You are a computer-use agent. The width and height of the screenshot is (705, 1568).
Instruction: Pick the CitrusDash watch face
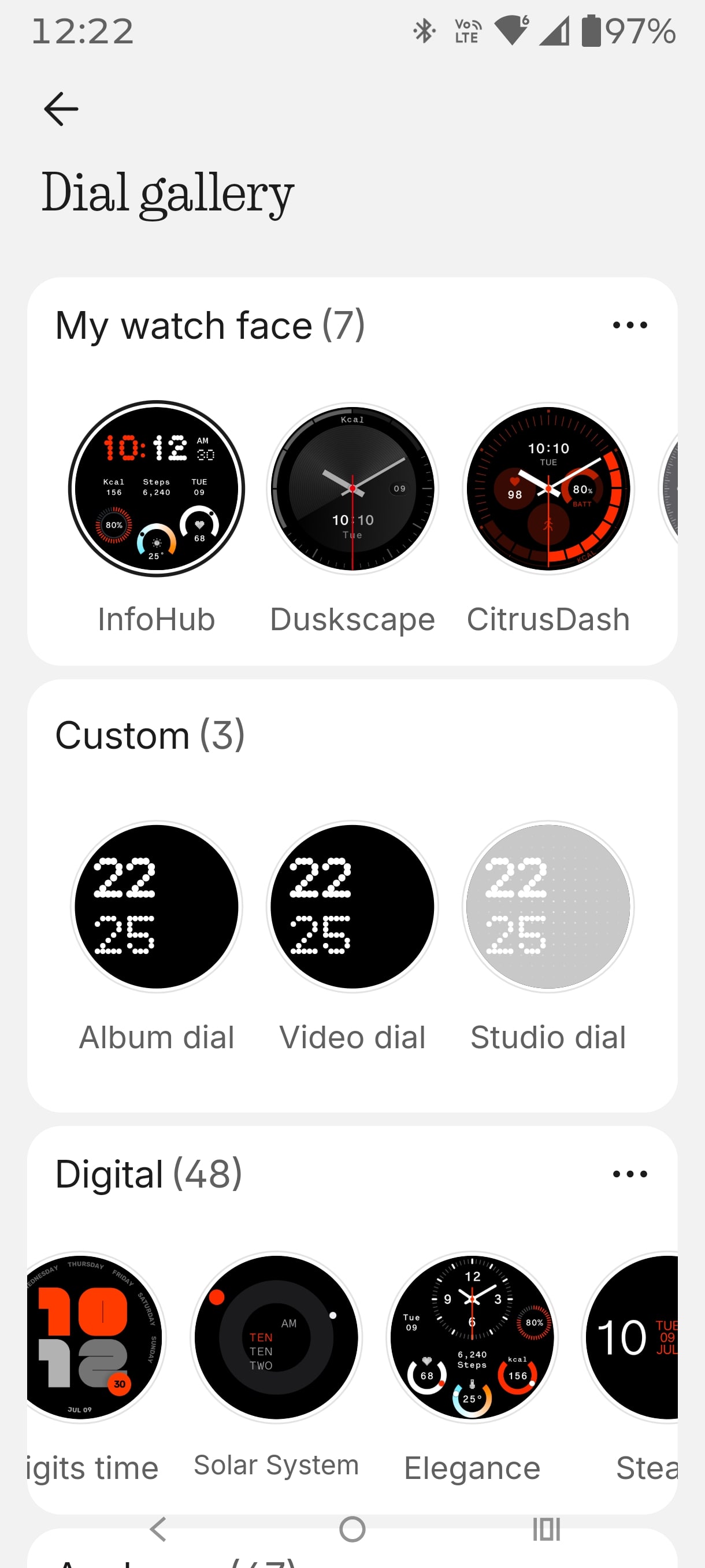pyautogui.click(x=548, y=489)
